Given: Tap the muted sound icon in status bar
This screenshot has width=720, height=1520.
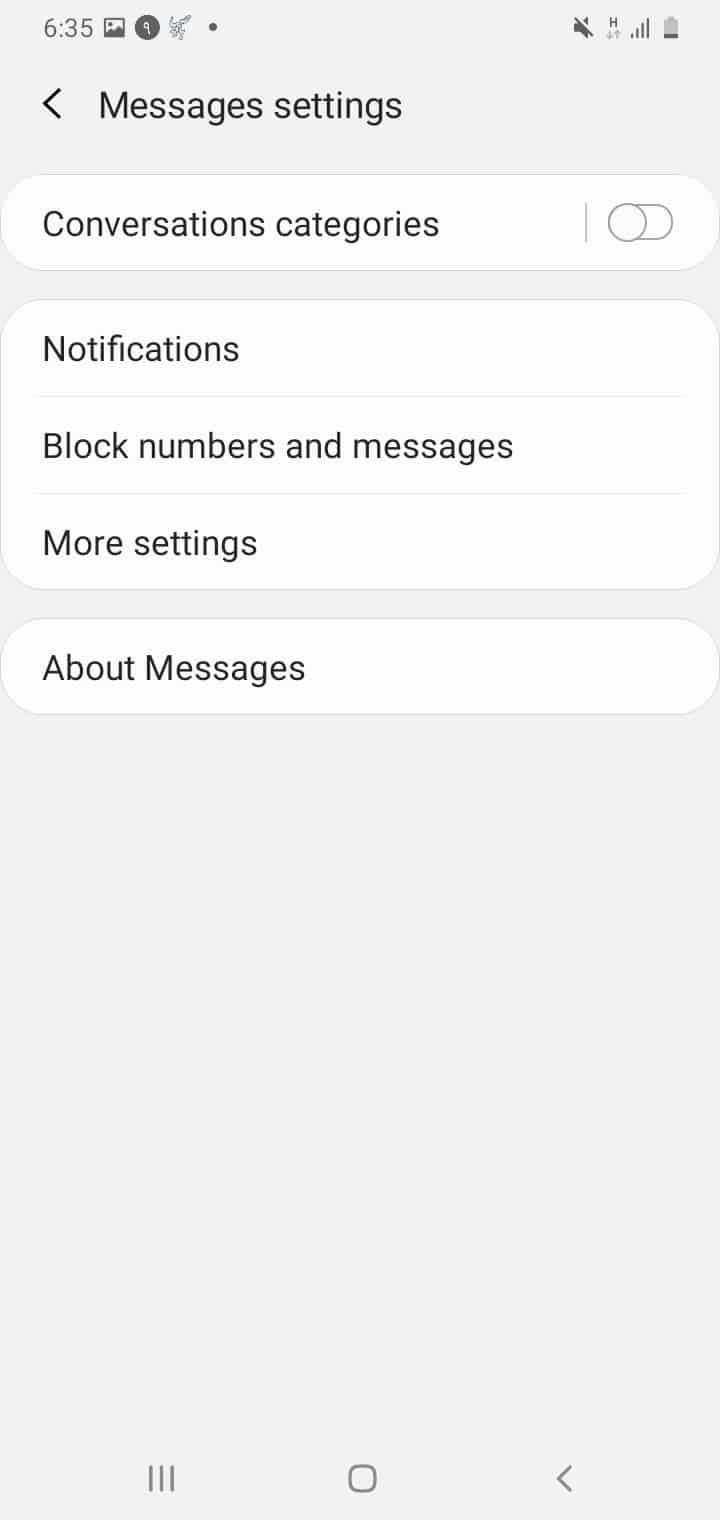Looking at the screenshot, I should (x=583, y=27).
